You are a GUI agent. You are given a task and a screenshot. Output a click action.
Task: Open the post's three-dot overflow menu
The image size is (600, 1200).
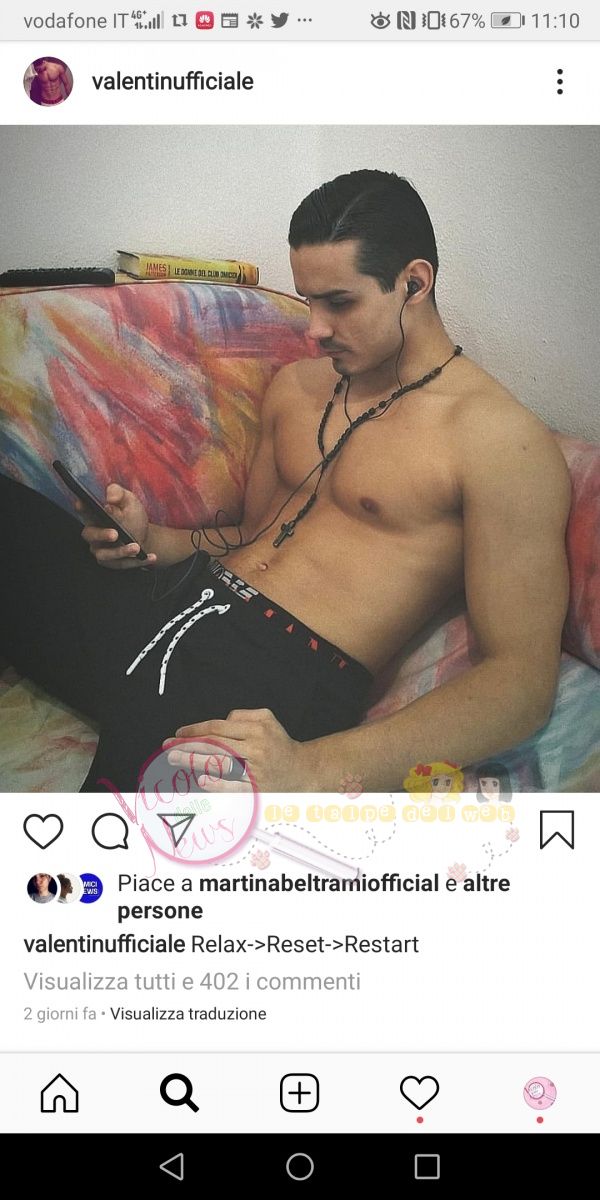(559, 82)
